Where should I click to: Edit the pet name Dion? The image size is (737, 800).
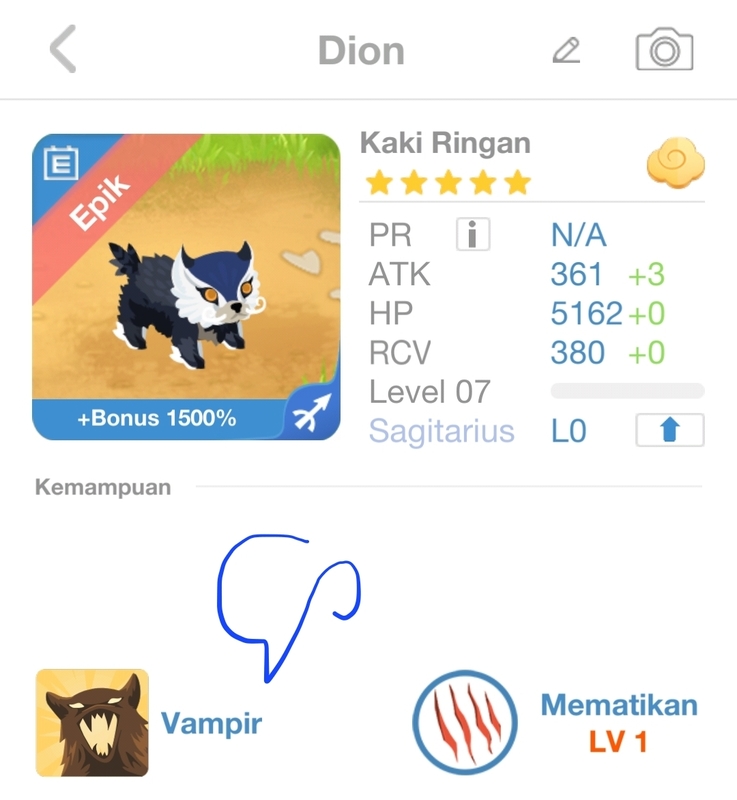566,50
